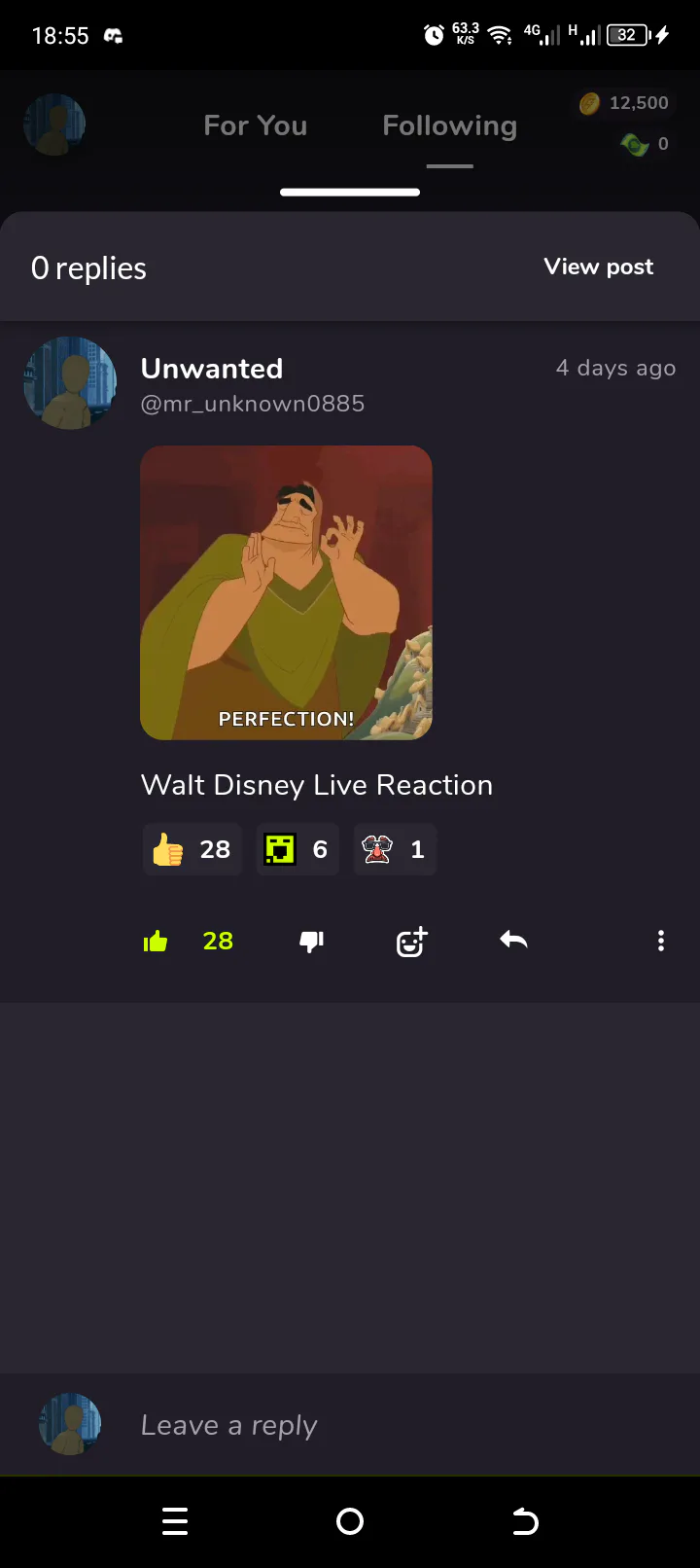This screenshot has height=1568, width=700.
Task: Open Unwanted's profile avatar
Action: tap(70, 383)
